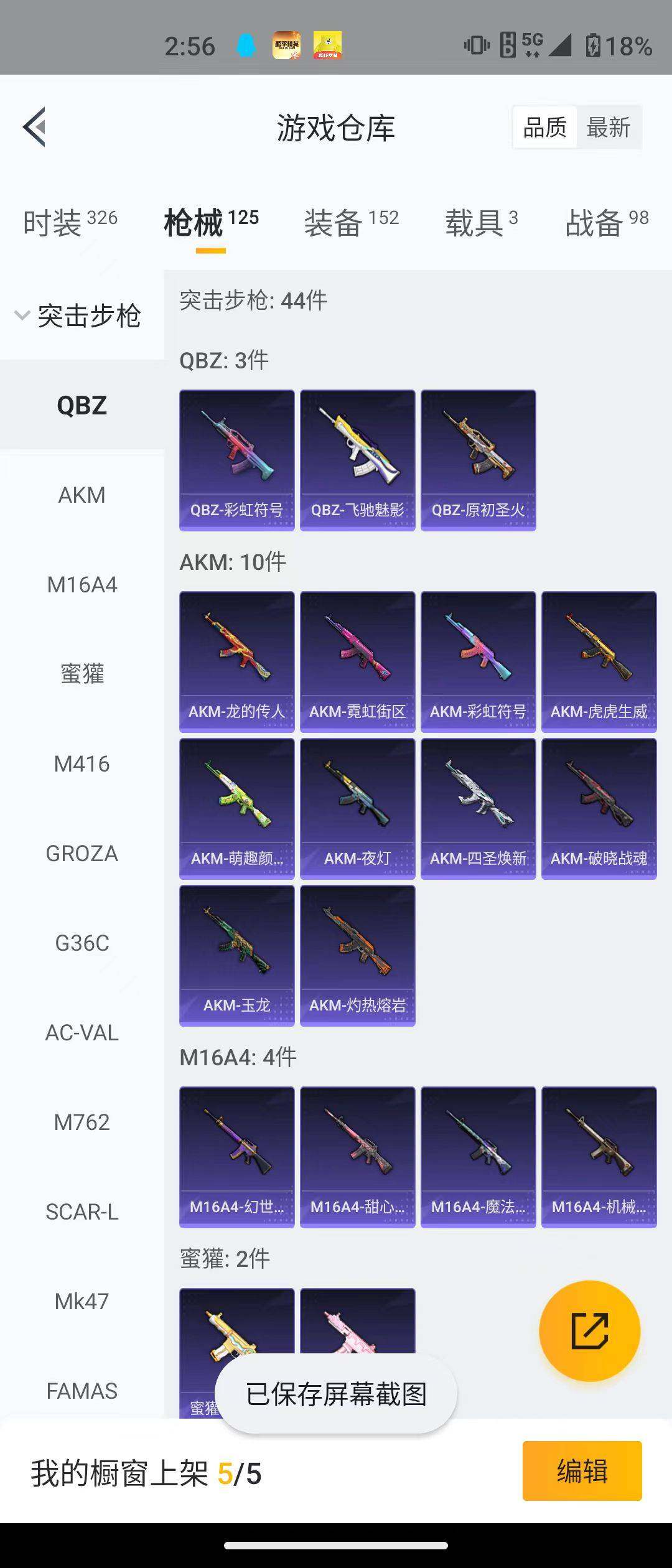Jump to SCAR-L in the side list
The image size is (672, 1568).
click(x=82, y=1211)
